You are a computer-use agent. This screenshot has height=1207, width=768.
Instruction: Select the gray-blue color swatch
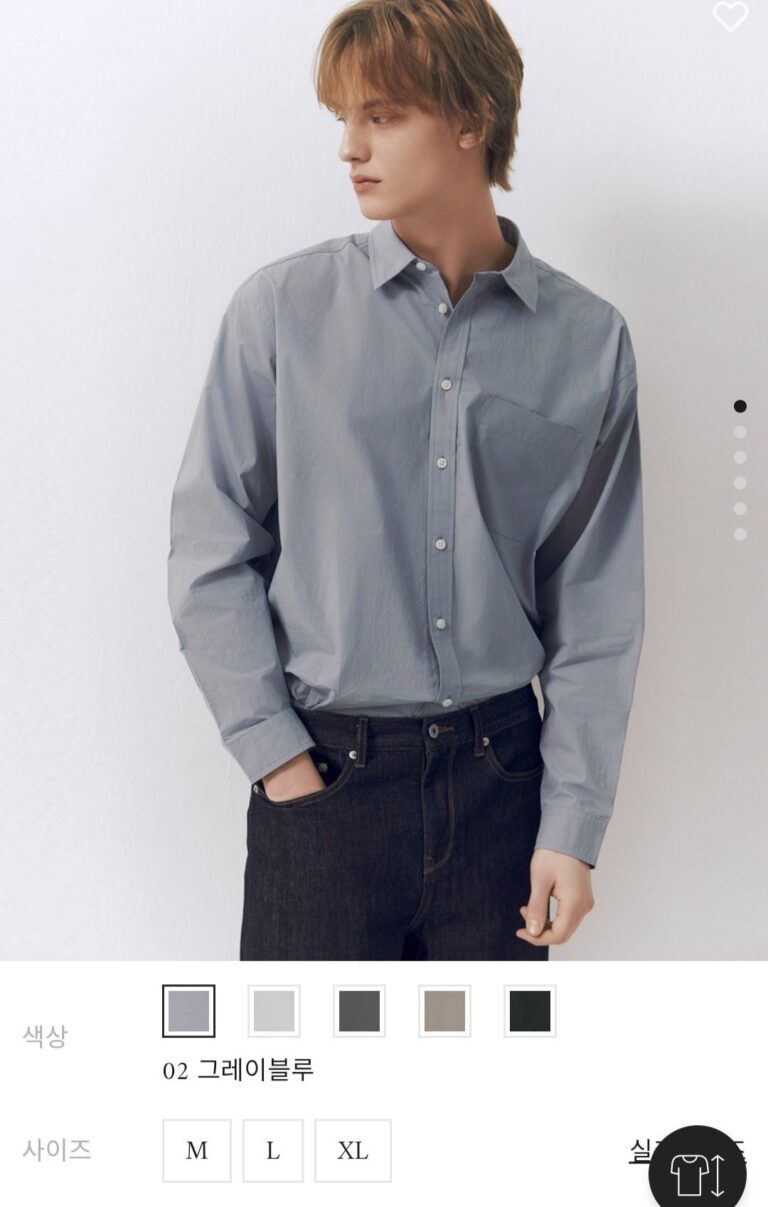pyautogui.click(x=189, y=1011)
